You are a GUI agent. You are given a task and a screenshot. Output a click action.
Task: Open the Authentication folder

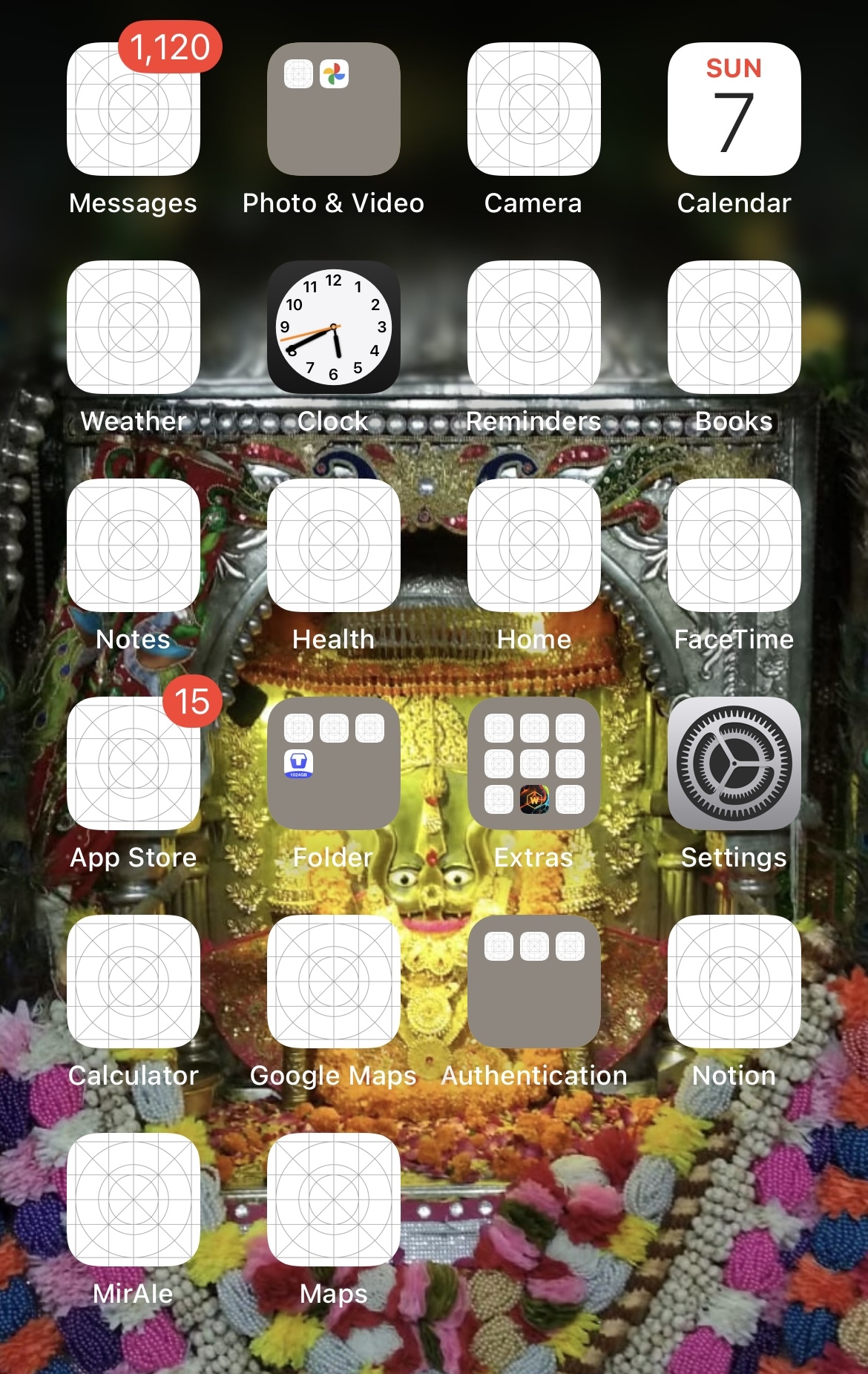point(534,982)
